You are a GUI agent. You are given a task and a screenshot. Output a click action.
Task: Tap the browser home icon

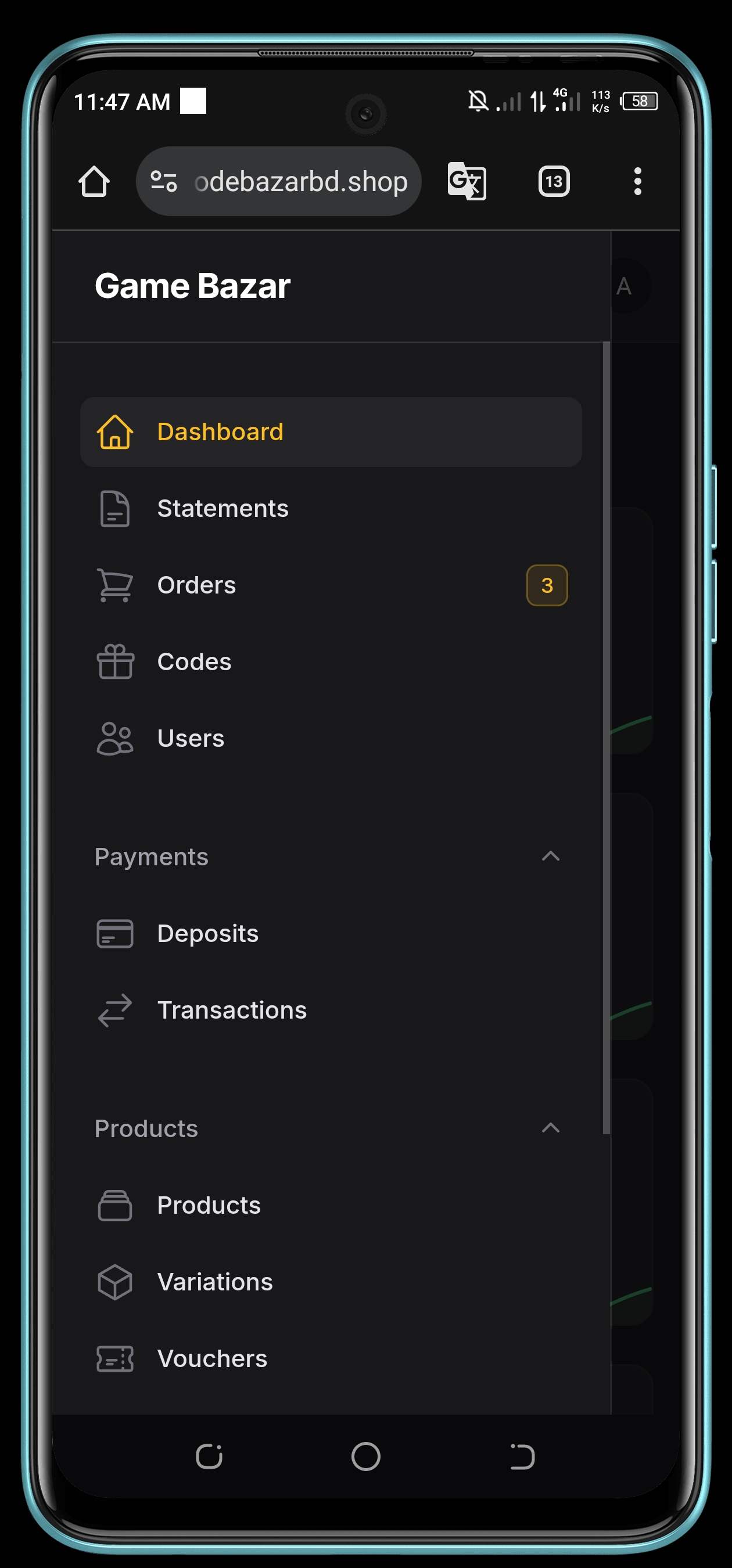[94, 181]
